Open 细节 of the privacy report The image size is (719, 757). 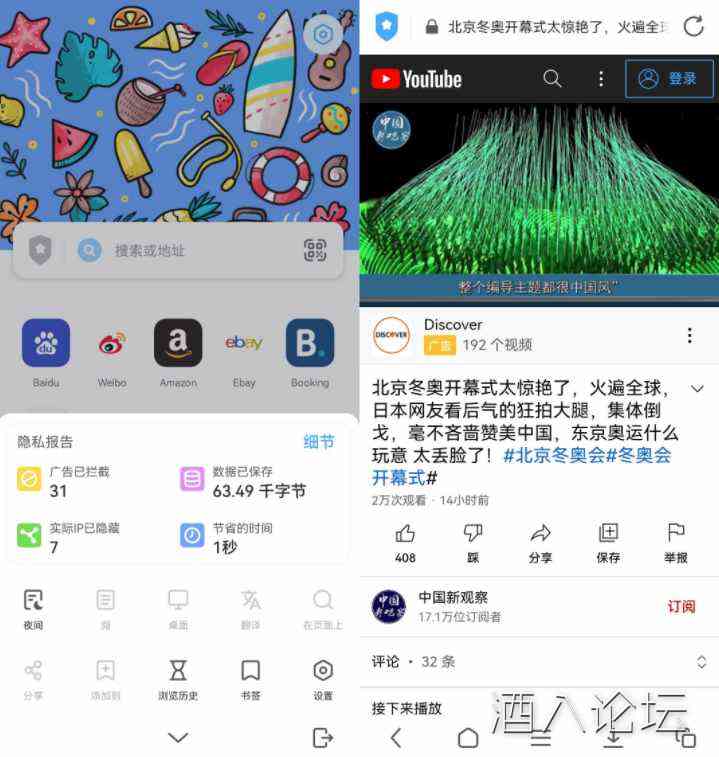pos(318,442)
